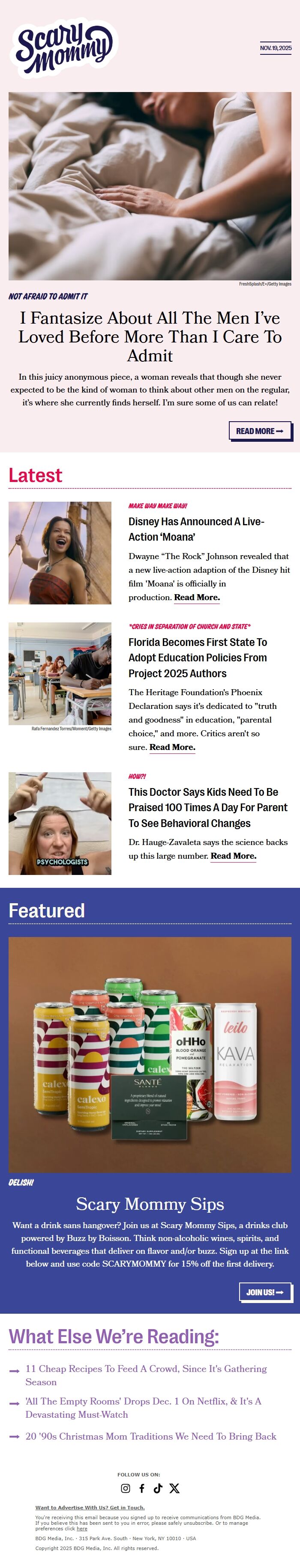300x1568 pixels.
Task: Open the Disney live-action Moana Read More link
Action: coord(197,597)
